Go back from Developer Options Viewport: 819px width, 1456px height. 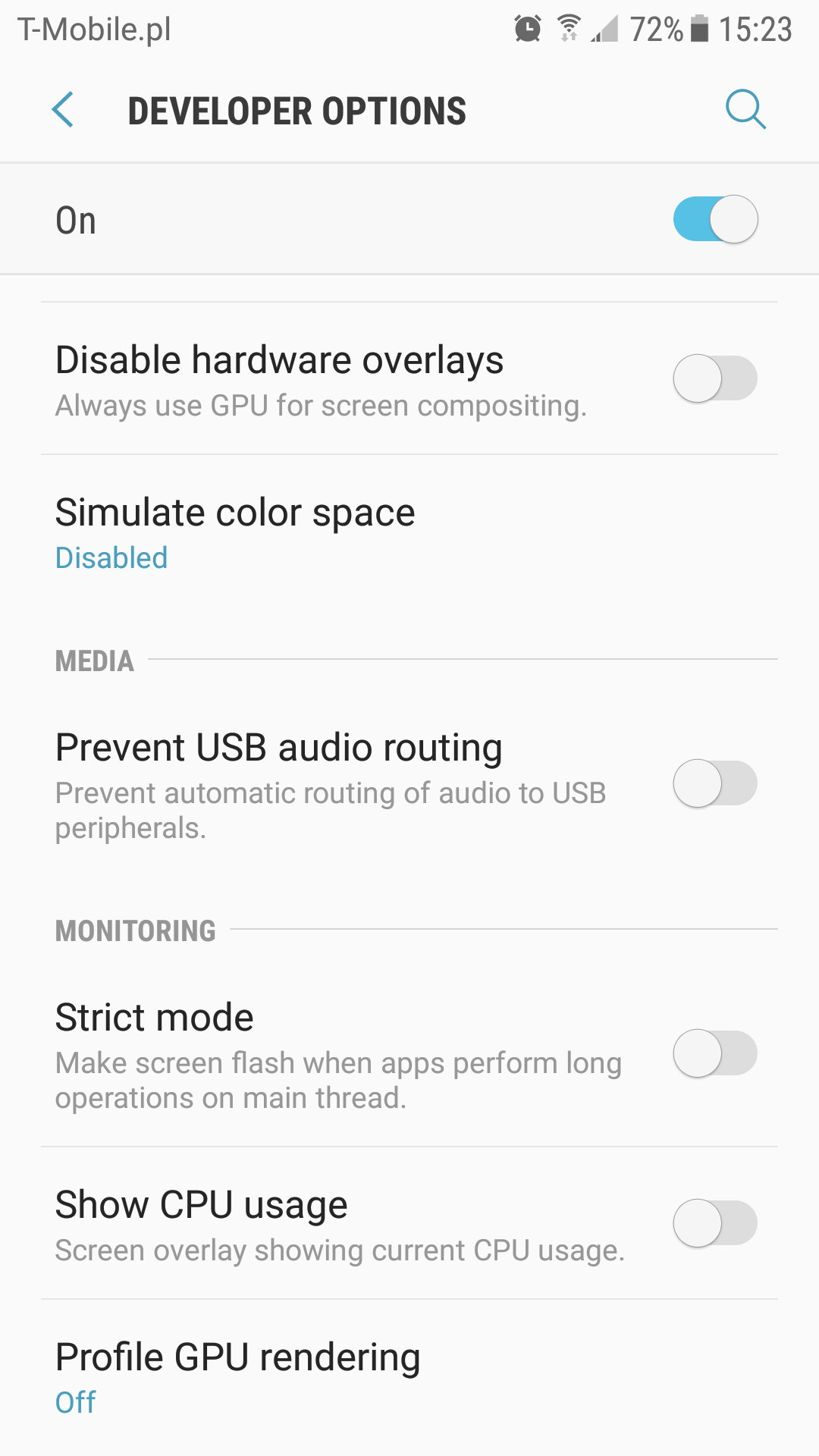[x=63, y=110]
